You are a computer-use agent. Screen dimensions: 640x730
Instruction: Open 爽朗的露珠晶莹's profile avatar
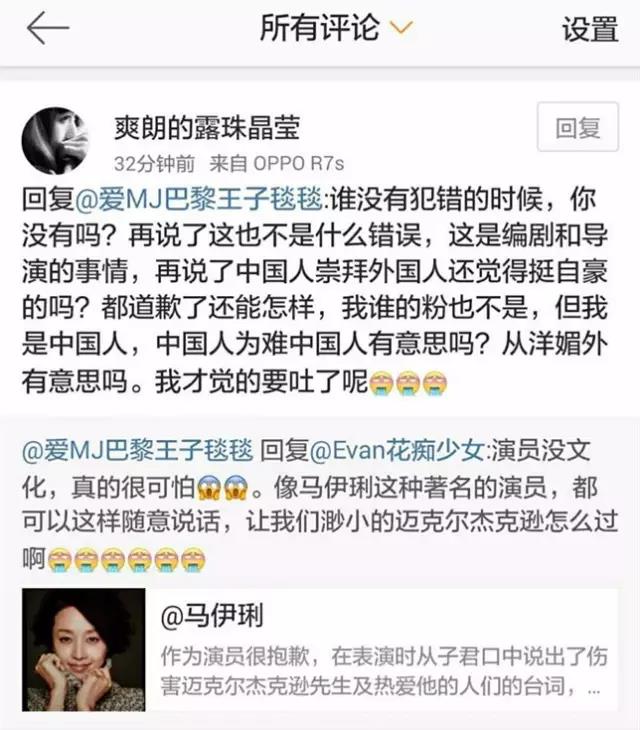pos(55,141)
